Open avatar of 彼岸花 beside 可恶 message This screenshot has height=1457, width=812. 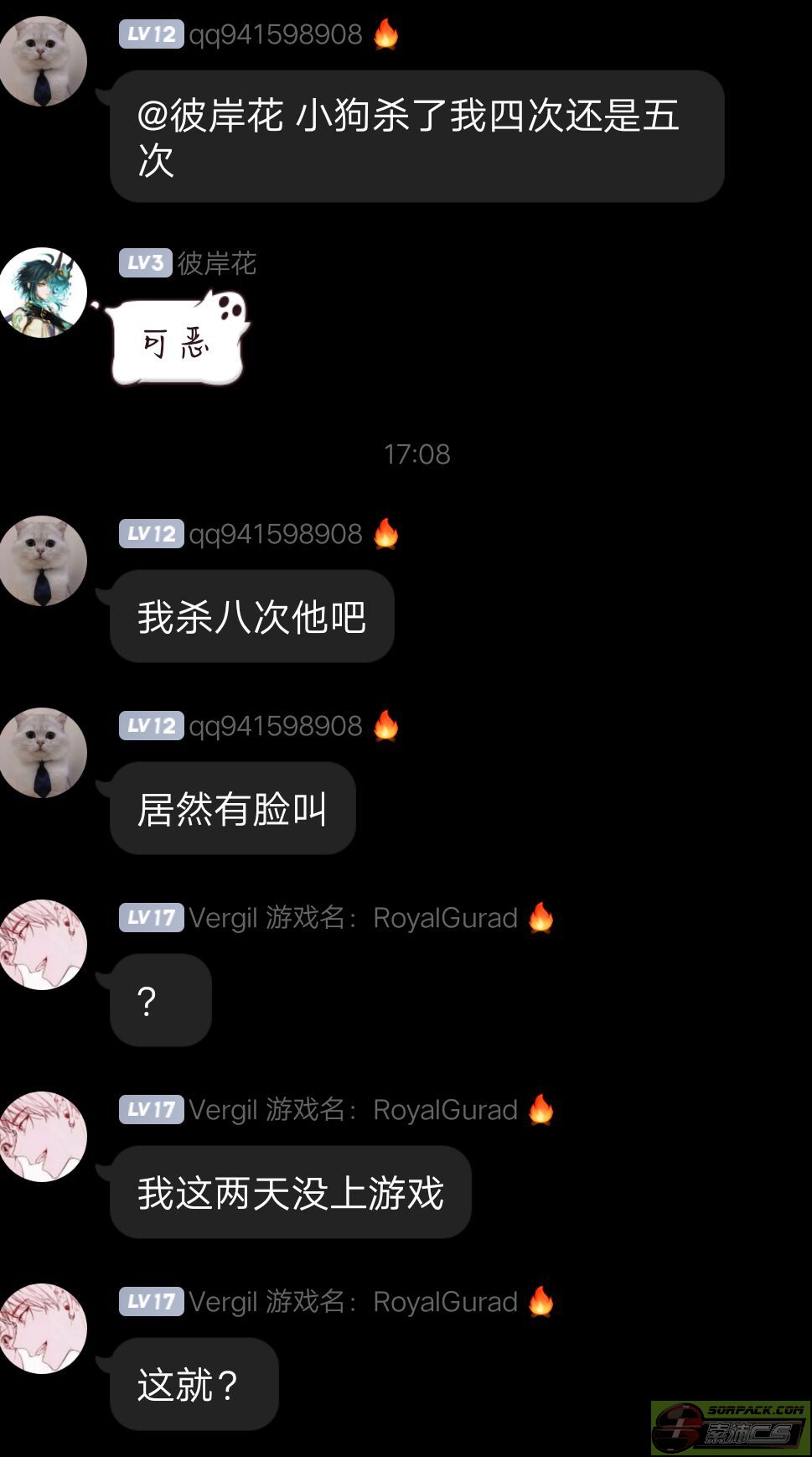click(x=42, y=293)
